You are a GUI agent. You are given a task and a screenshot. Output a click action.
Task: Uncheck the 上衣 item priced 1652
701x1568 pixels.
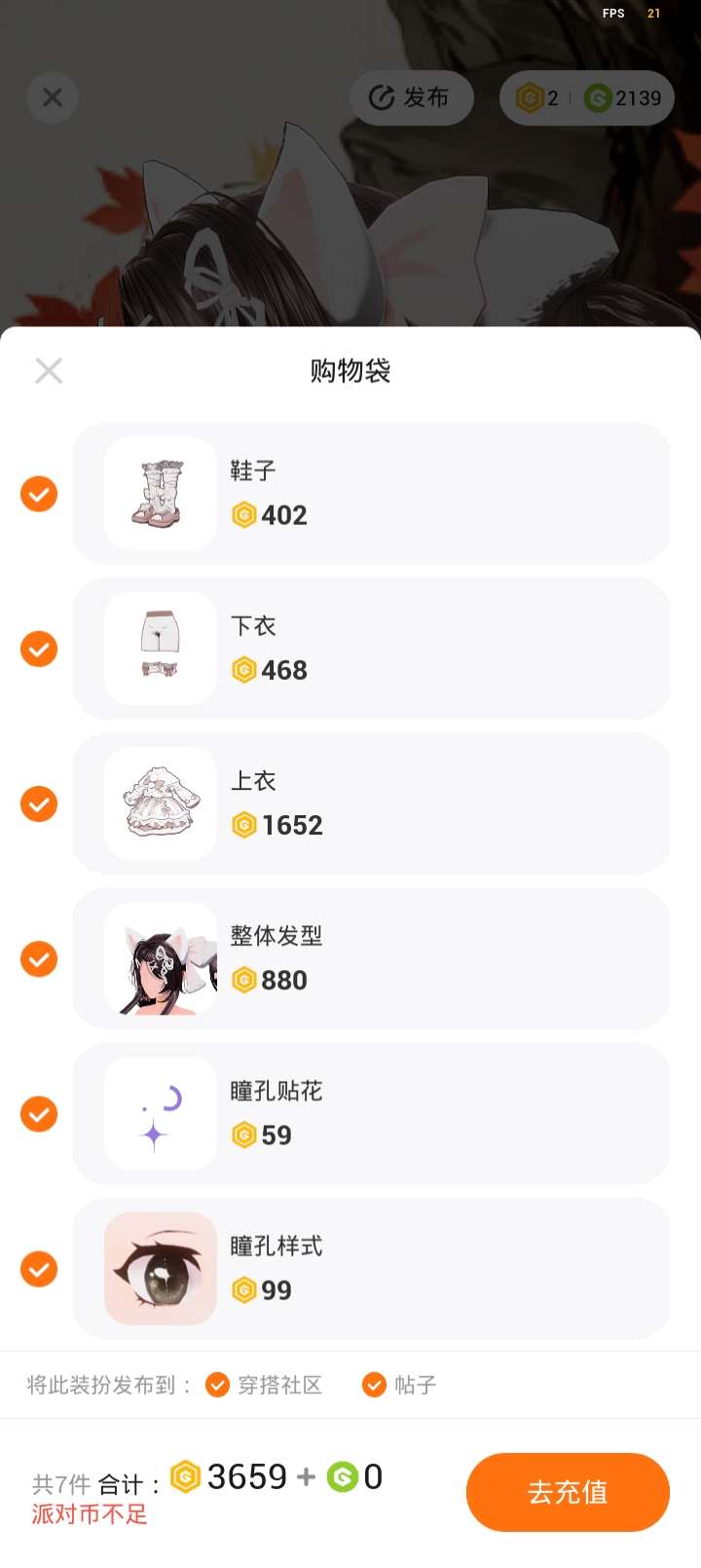tap(39, 804)
